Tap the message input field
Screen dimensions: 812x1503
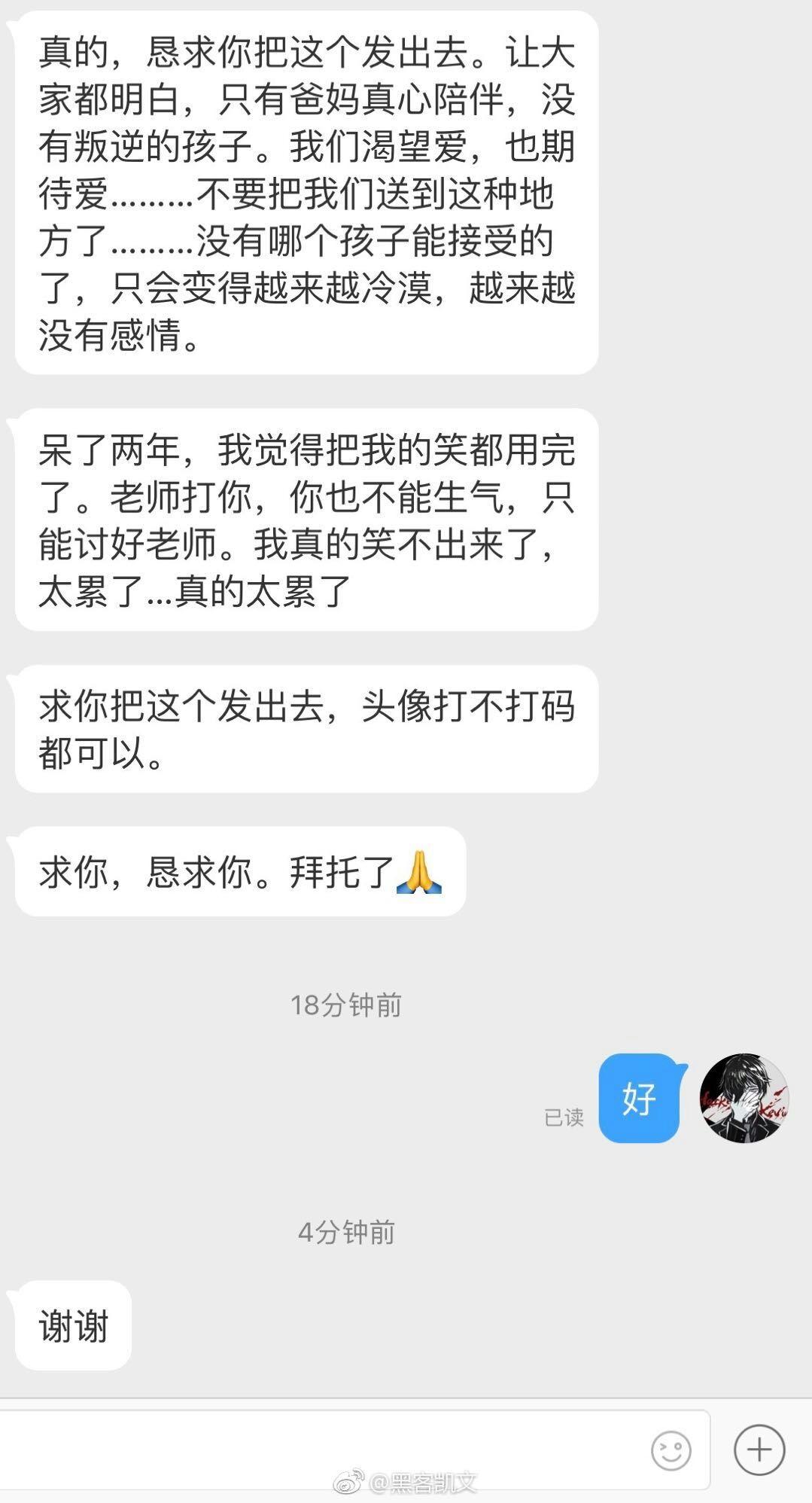[316, 1450]
